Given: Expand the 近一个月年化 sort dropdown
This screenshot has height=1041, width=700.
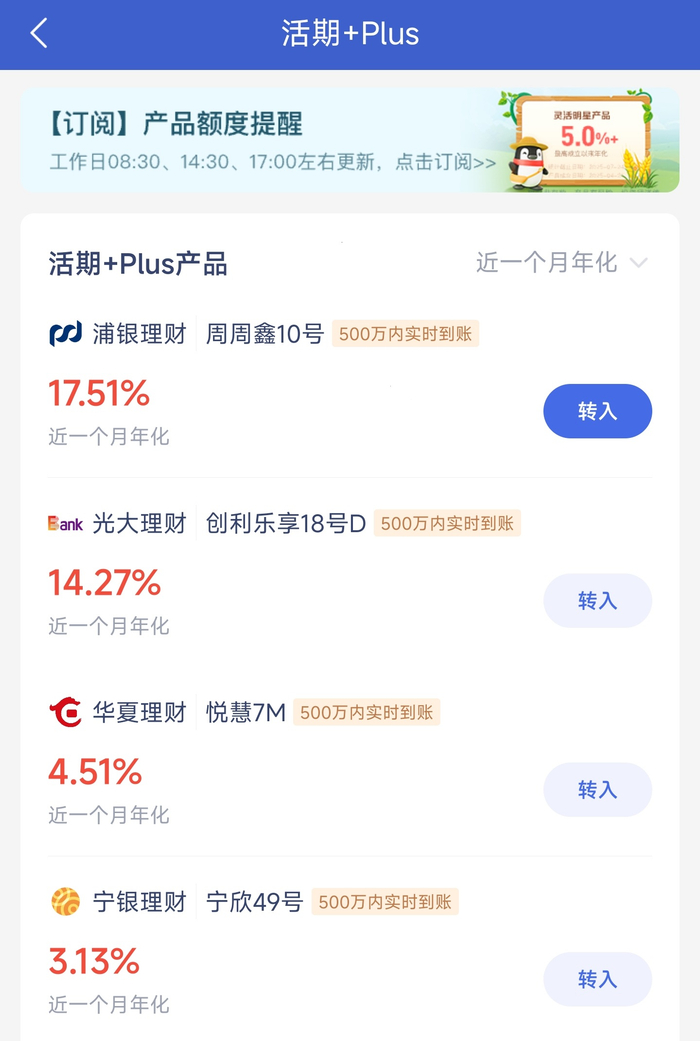Looking at the screenshot, I should 561,263.
